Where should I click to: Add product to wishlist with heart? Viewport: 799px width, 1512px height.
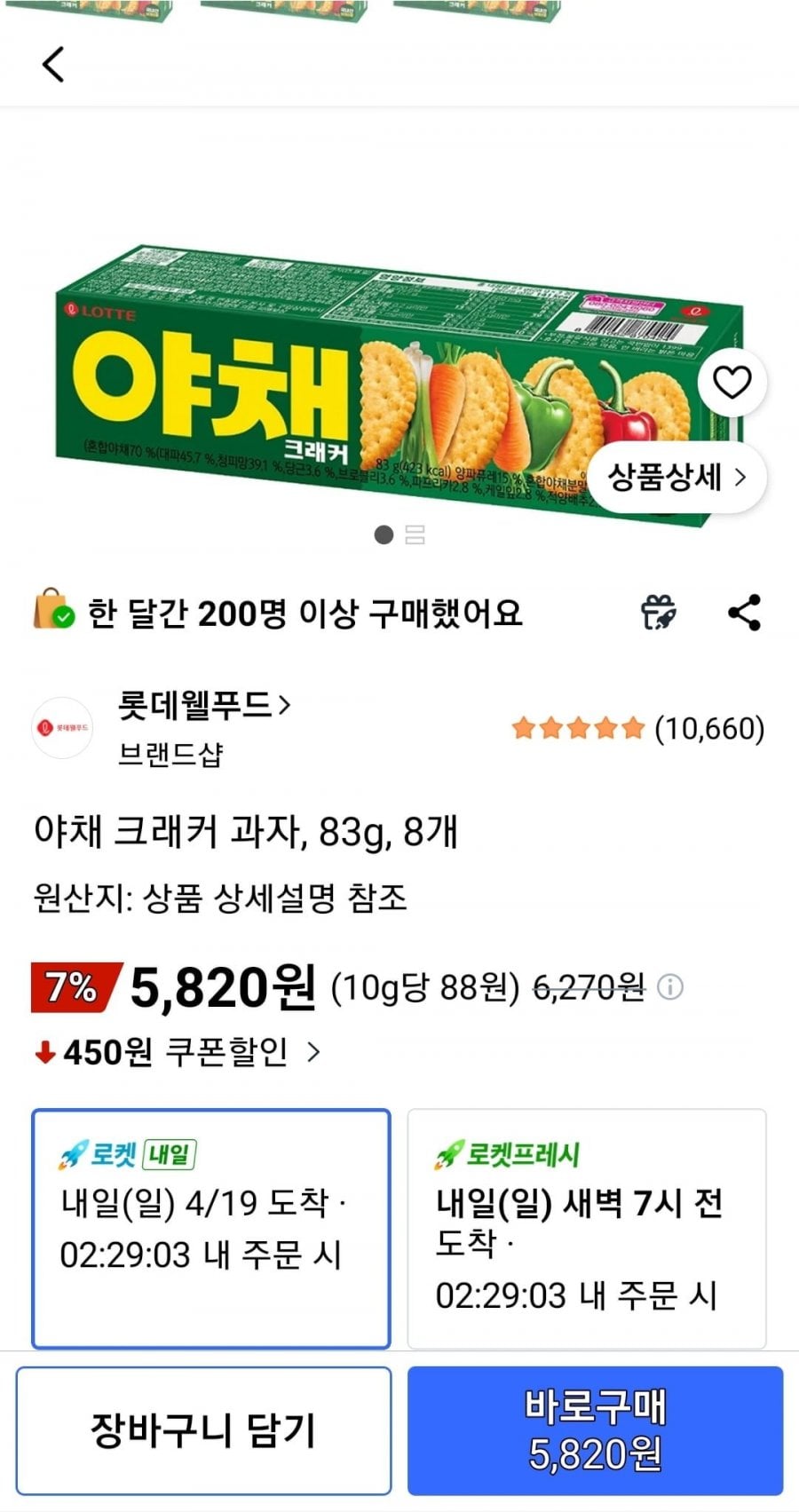[x=732, y=383]
